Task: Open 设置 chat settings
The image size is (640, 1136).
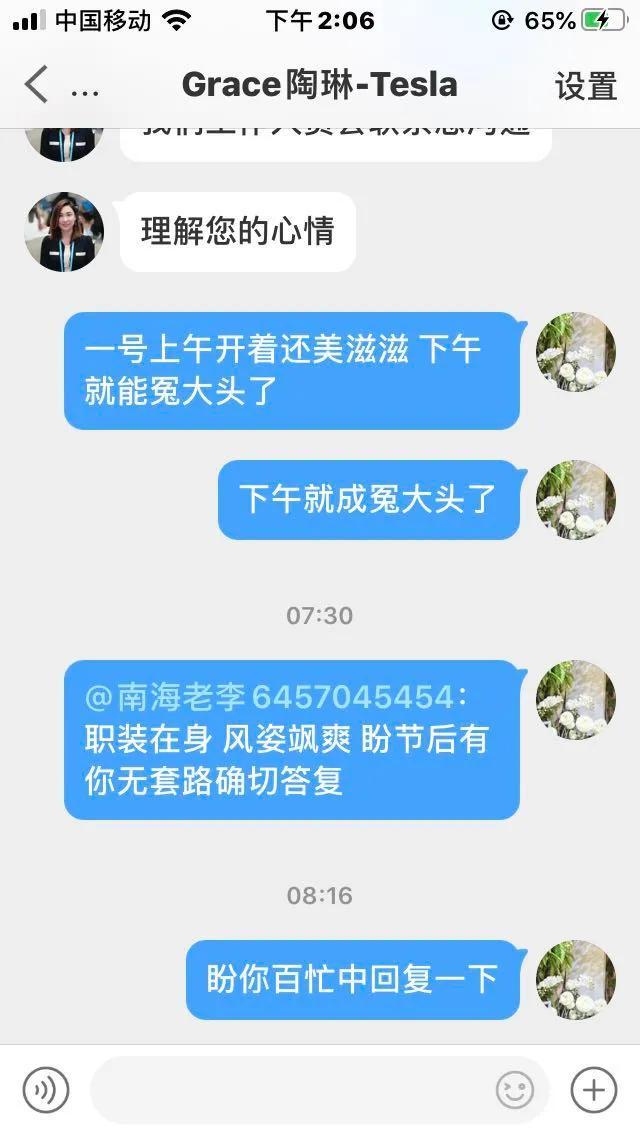Action: [x=586, y=86]
